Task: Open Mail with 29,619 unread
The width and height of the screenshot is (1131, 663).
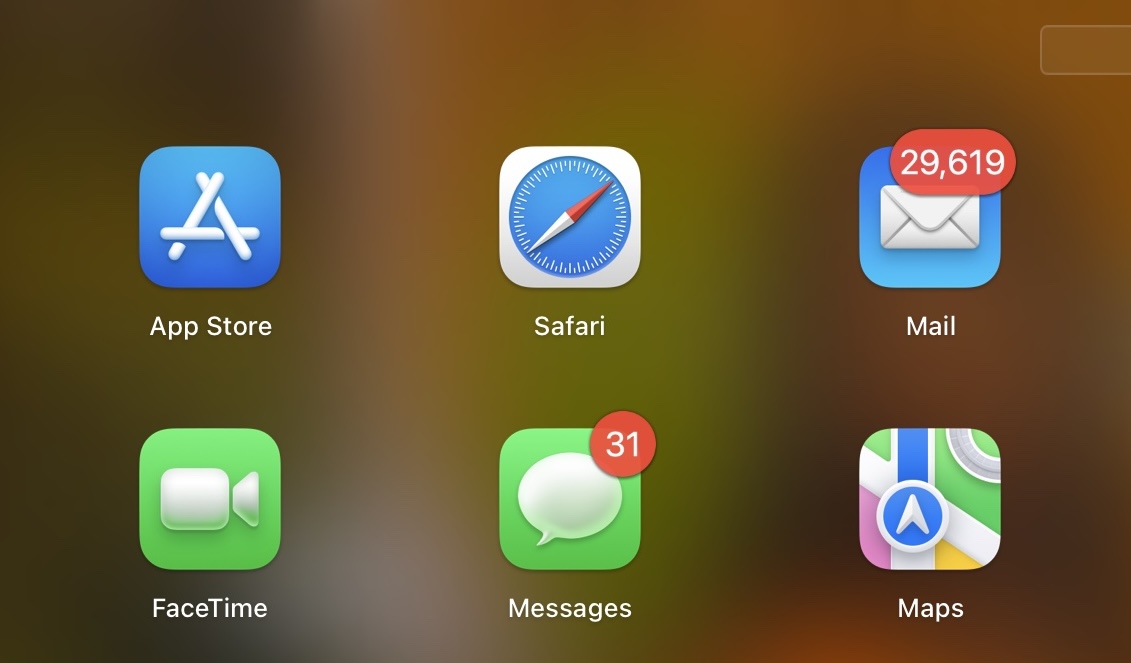Action: pyautogui.click(x=930, y=220)
